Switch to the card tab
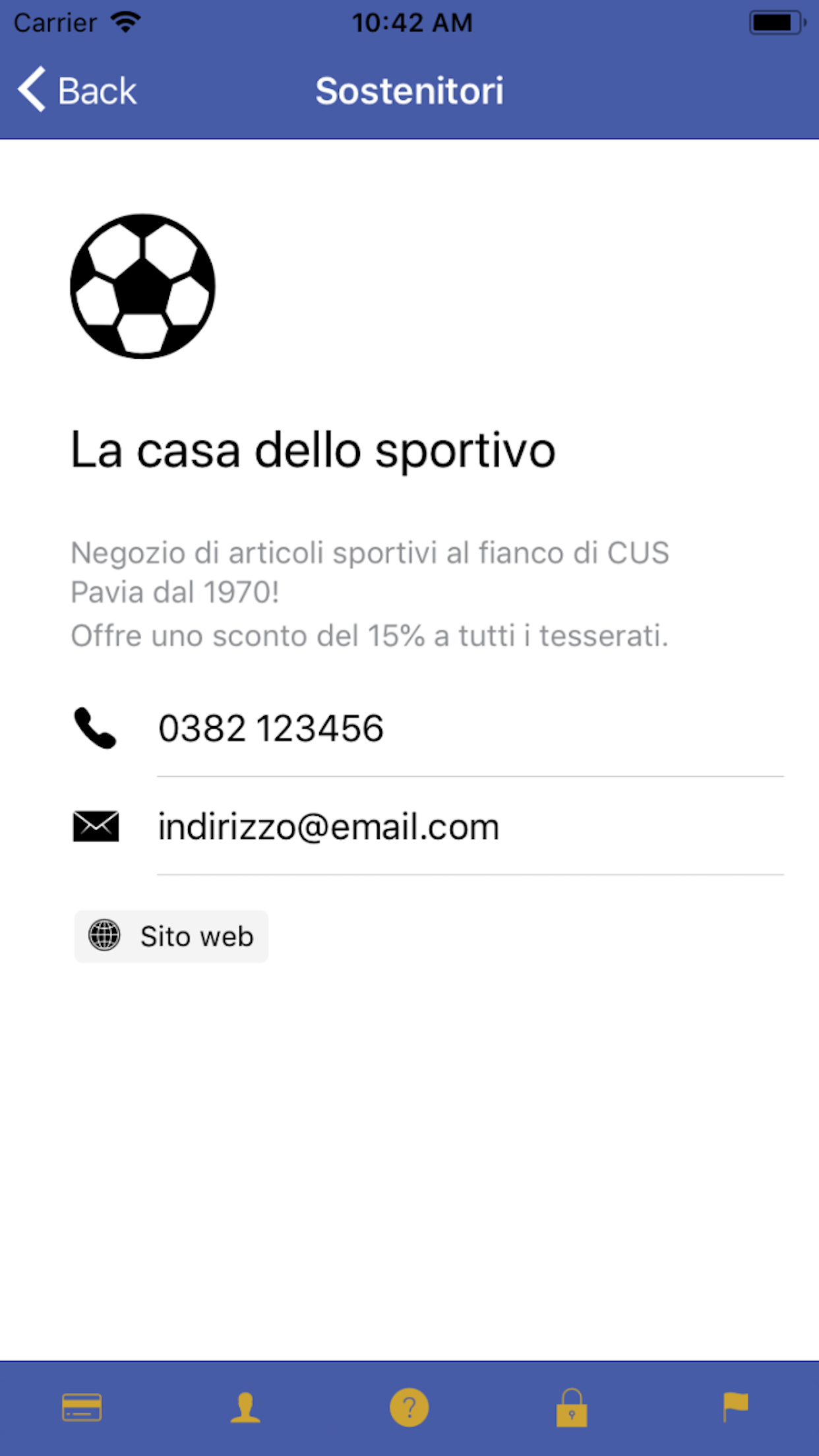Screen dimensions: 819x1456 point(82,1407)
